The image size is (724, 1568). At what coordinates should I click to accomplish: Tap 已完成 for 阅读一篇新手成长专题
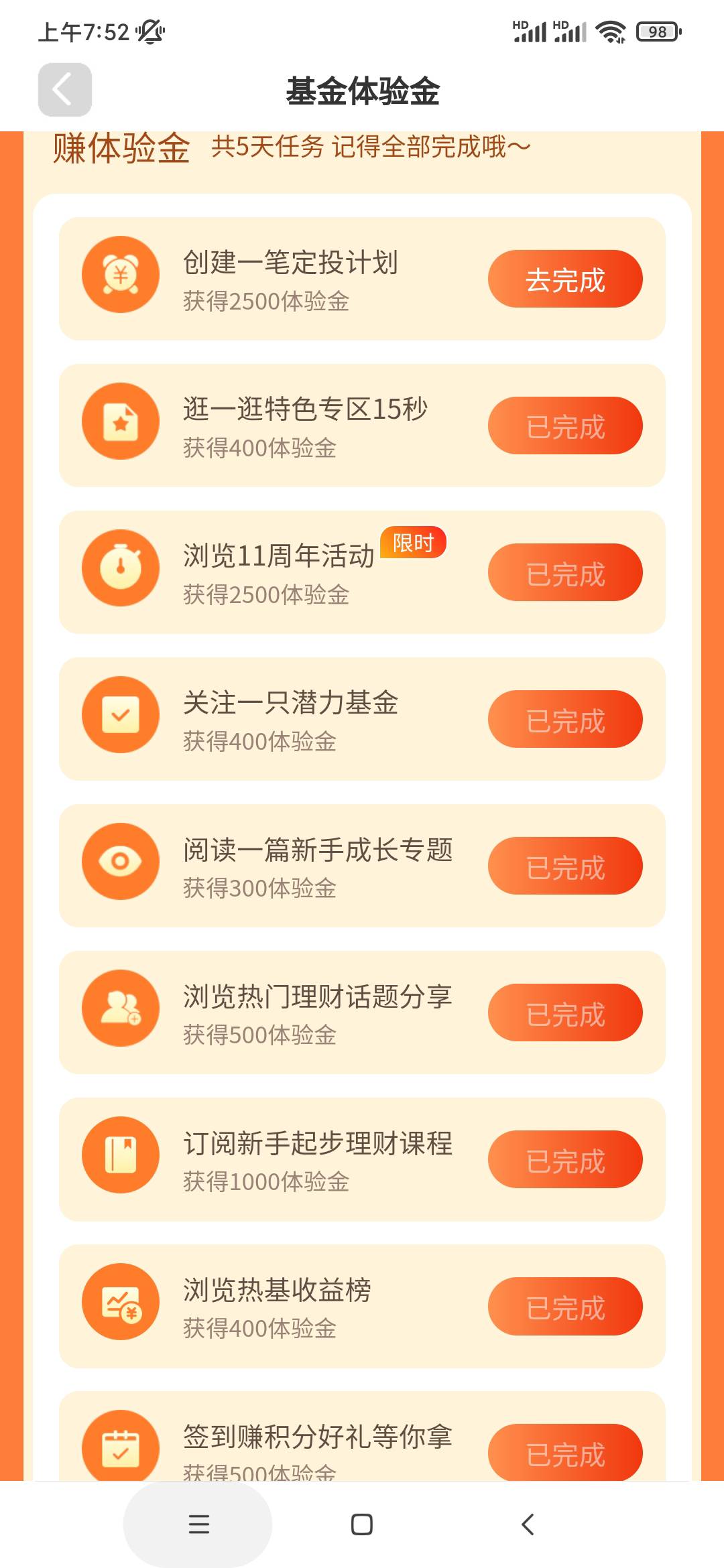(x=565, y=866)
